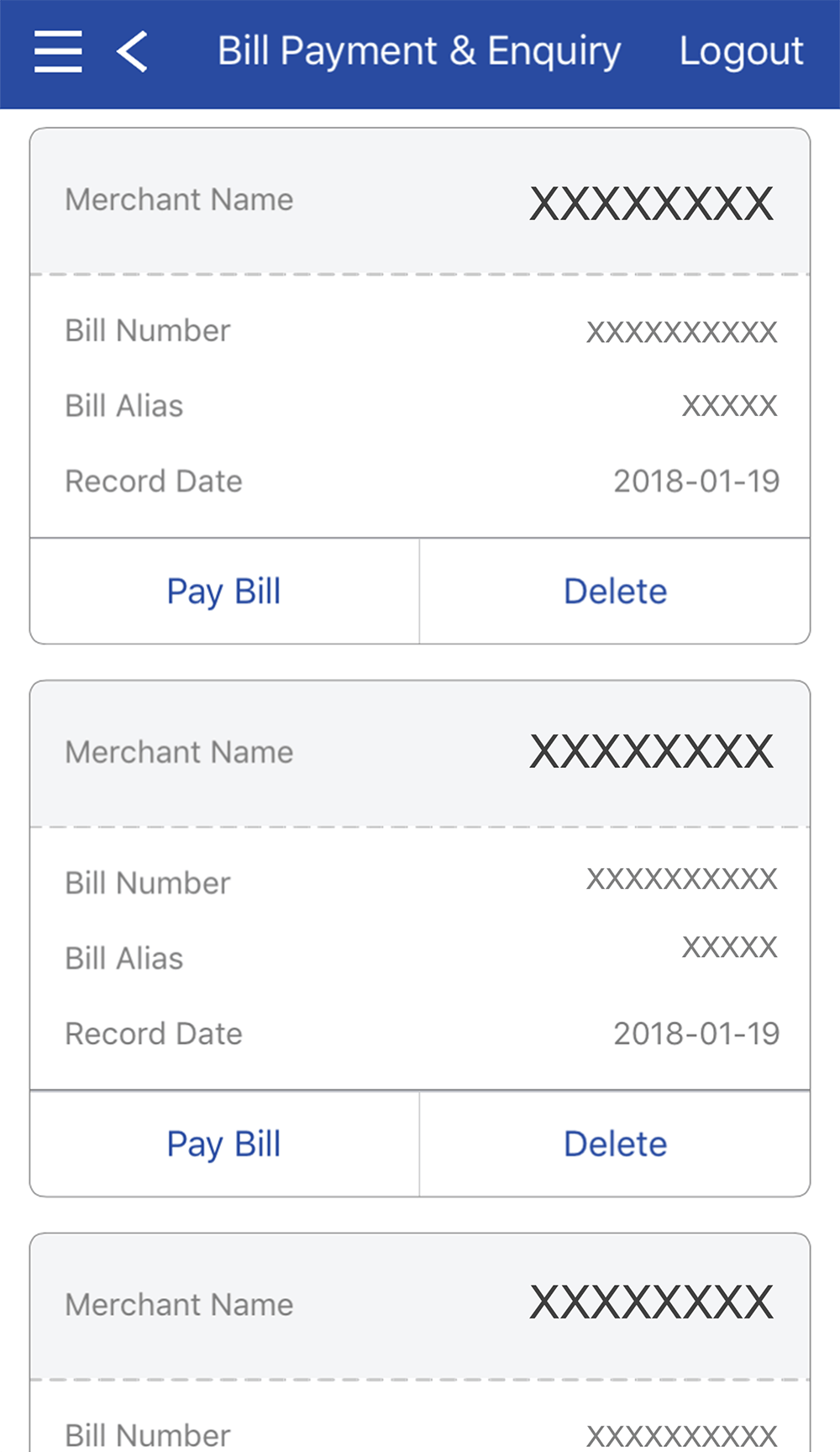The width and height of the screenshot is (840, 1452).
Task: Tap Pay Bill on the second bill card
Action: 223,1144
